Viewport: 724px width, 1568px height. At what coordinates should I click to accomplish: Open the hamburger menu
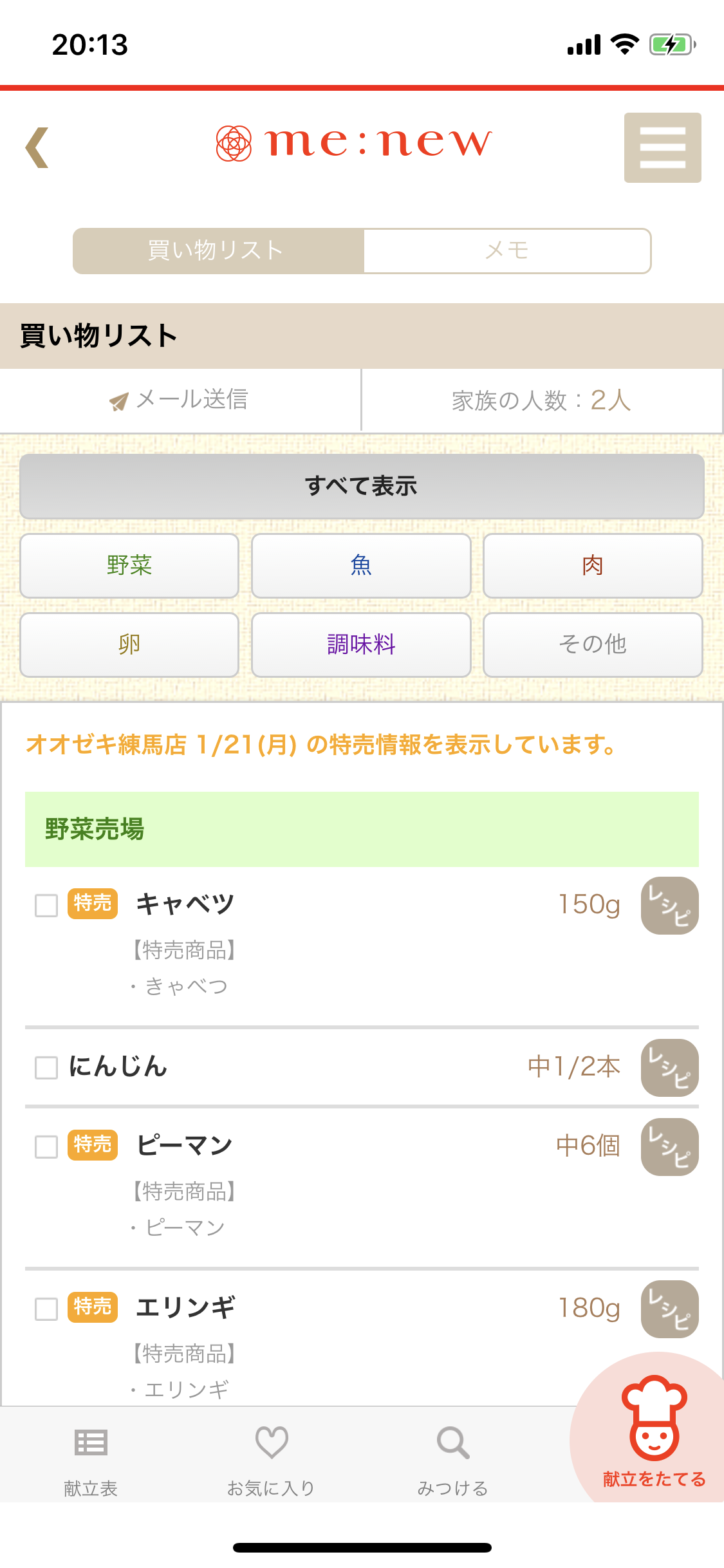[662, 147]
